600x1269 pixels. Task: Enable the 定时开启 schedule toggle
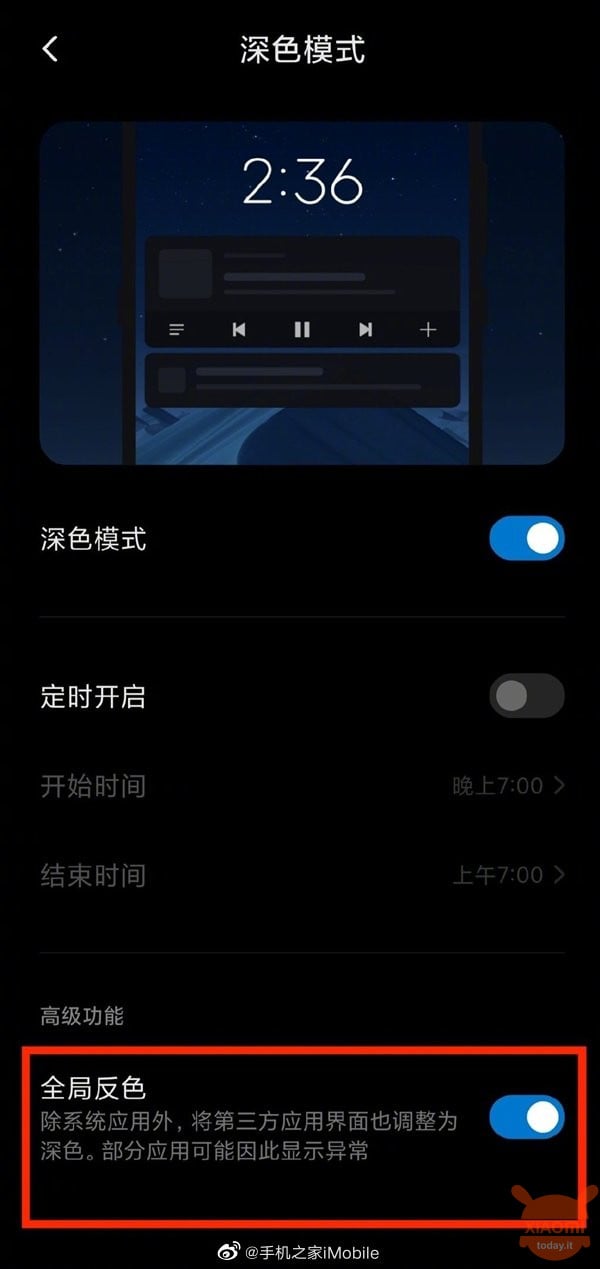[x=527, y=696]
